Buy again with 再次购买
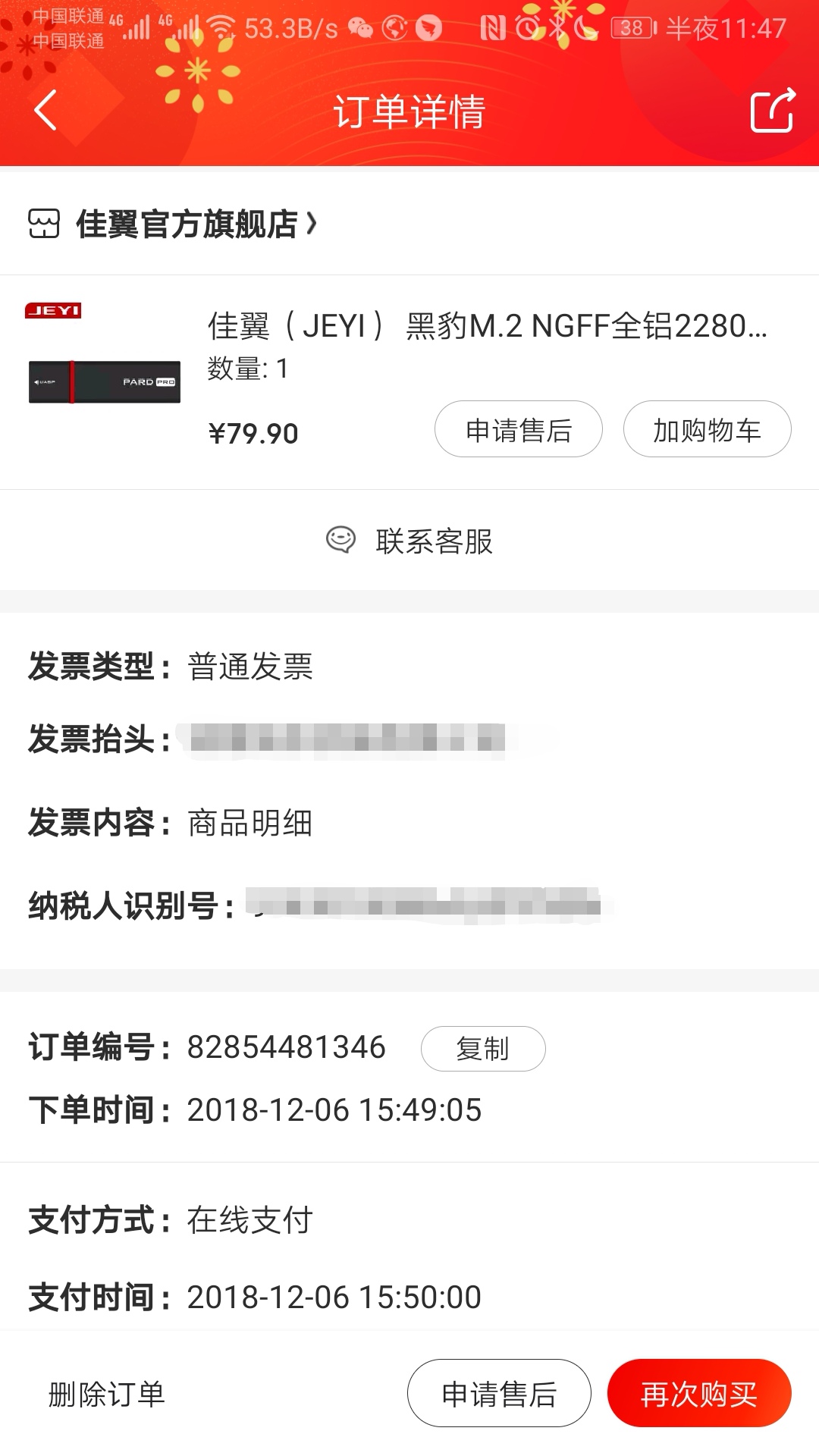819x1456 pixels. coord(698,1394)
